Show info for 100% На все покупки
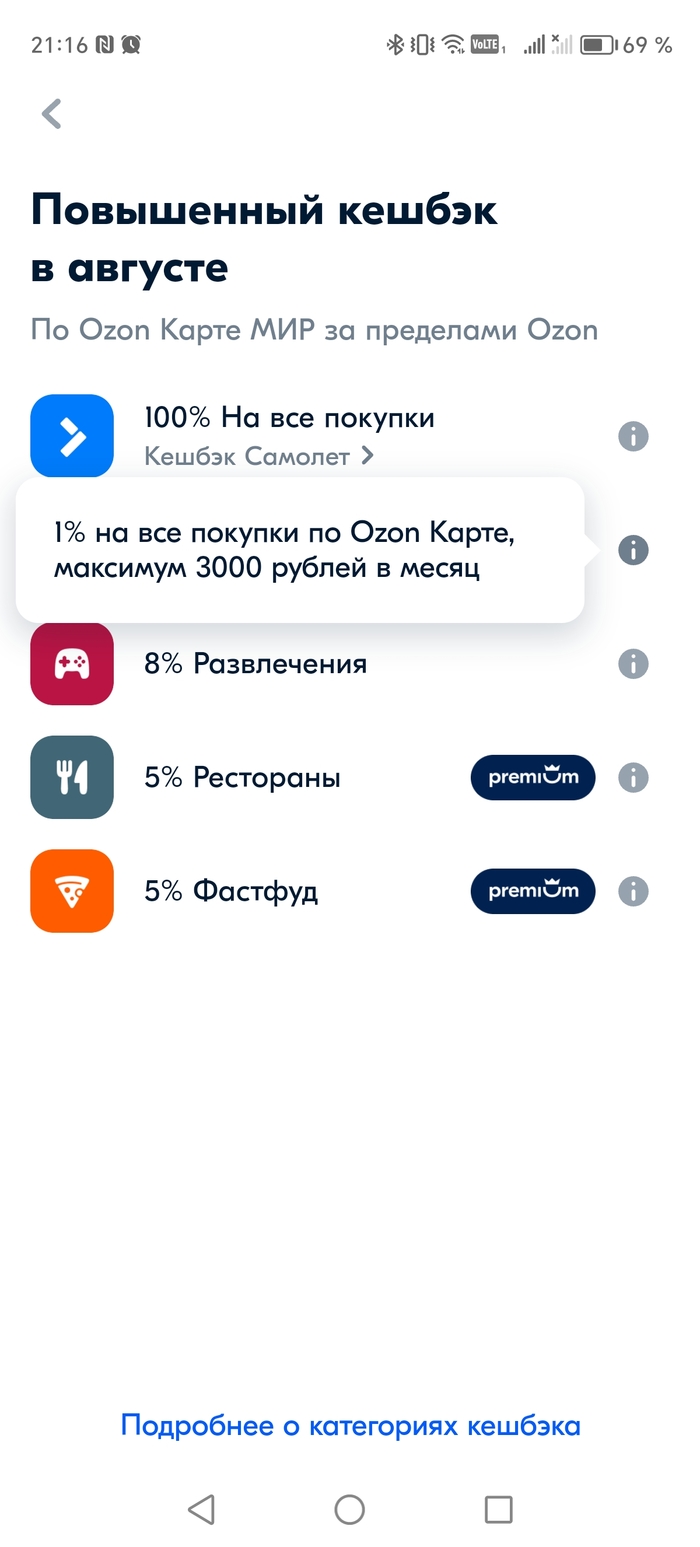Image resolution: width=700 pixels, height=1547 pixels. coord(633,436)
